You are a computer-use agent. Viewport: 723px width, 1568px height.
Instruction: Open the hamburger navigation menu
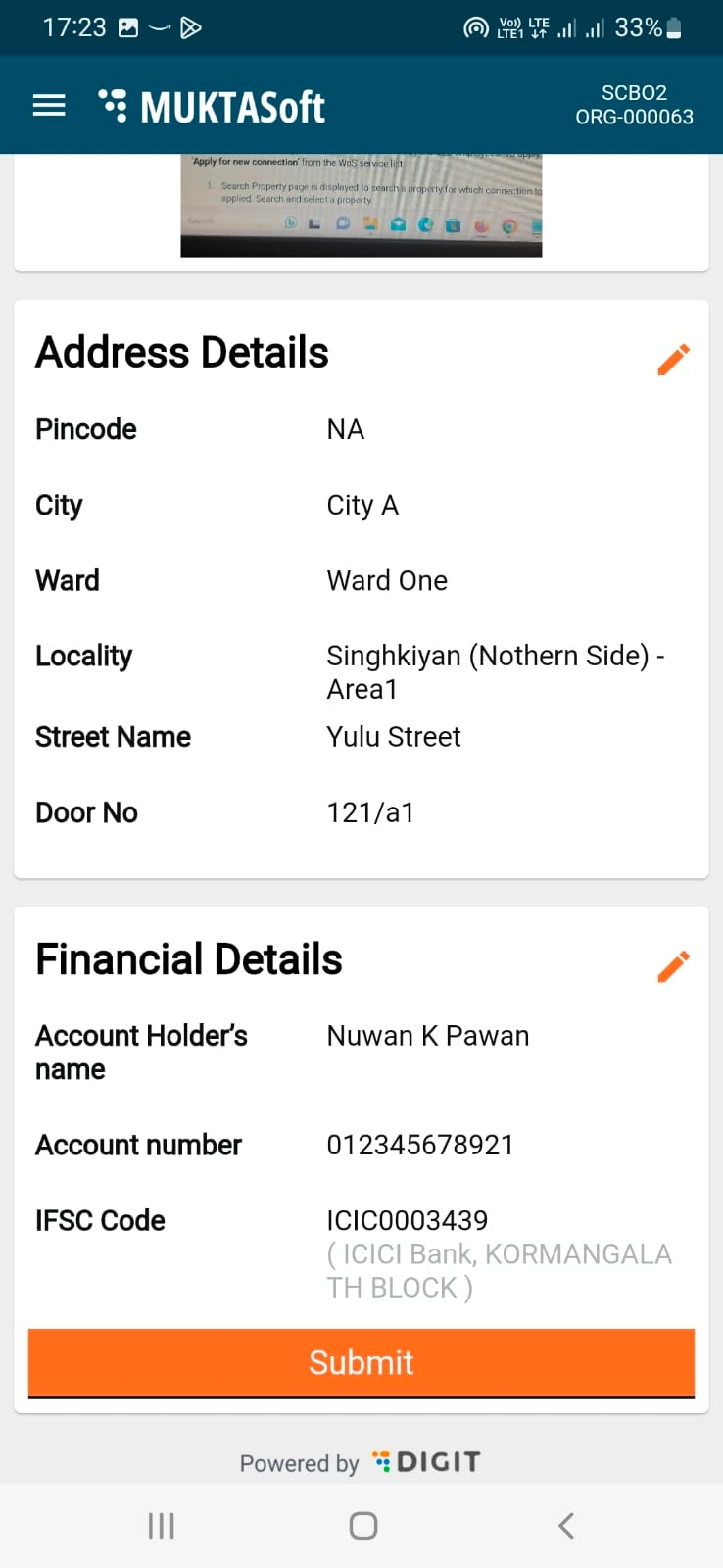coord(49,106)
